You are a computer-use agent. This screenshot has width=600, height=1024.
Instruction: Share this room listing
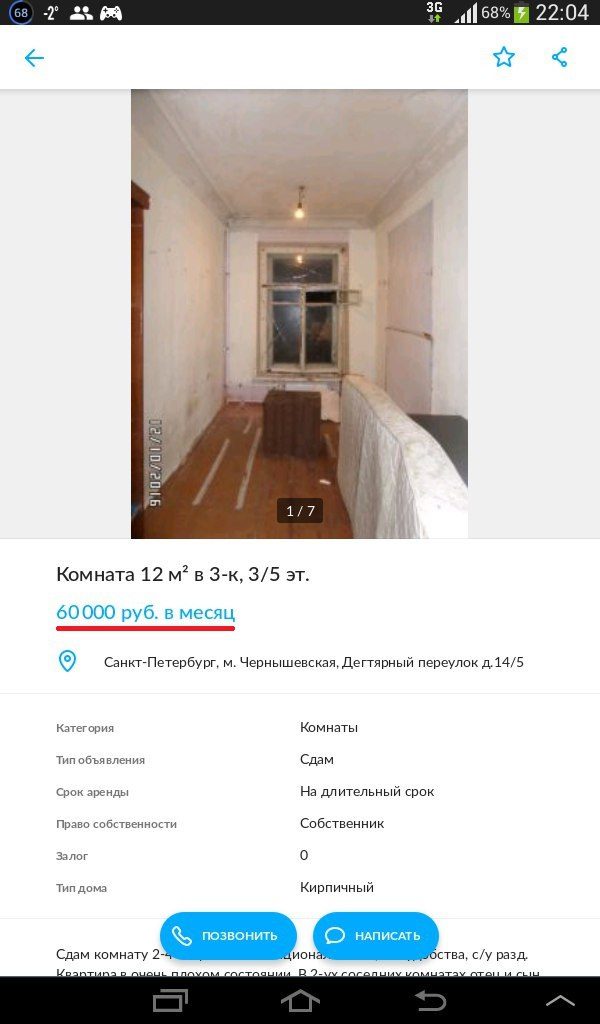pyautogui.click(x=559, y=58)
